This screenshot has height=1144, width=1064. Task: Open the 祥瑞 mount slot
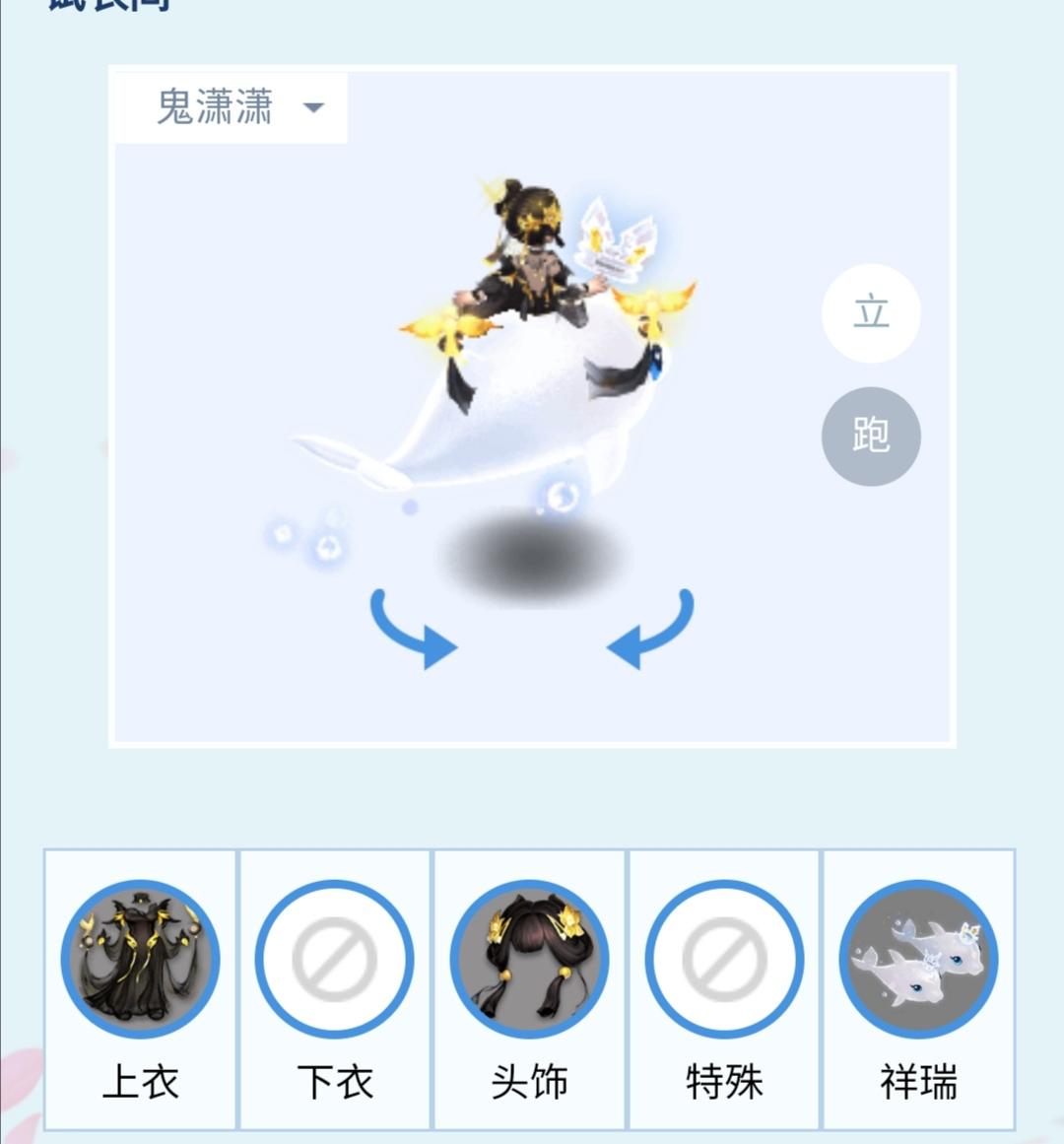[x=918, y=959]
